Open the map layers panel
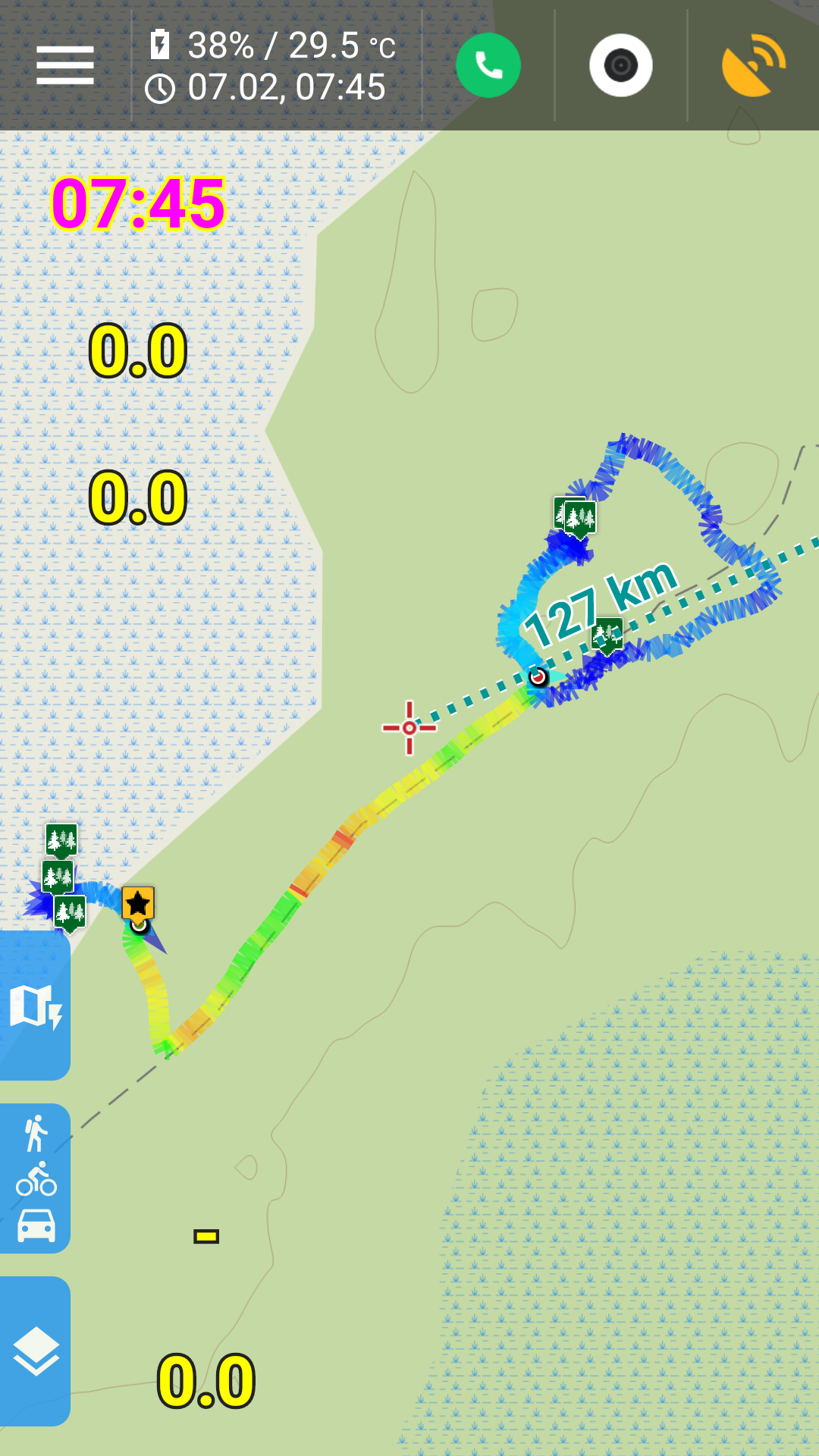This screenshot has width=819, height=1456. pyautogui.click(x=35, y=1351)
